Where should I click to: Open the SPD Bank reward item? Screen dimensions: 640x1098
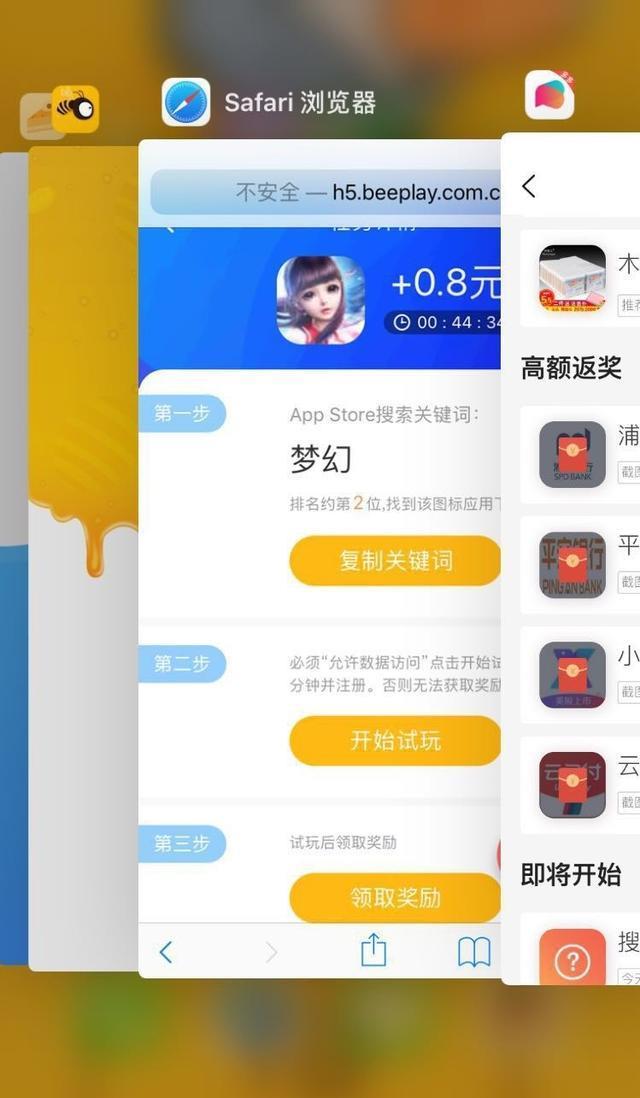coord(580,454)
